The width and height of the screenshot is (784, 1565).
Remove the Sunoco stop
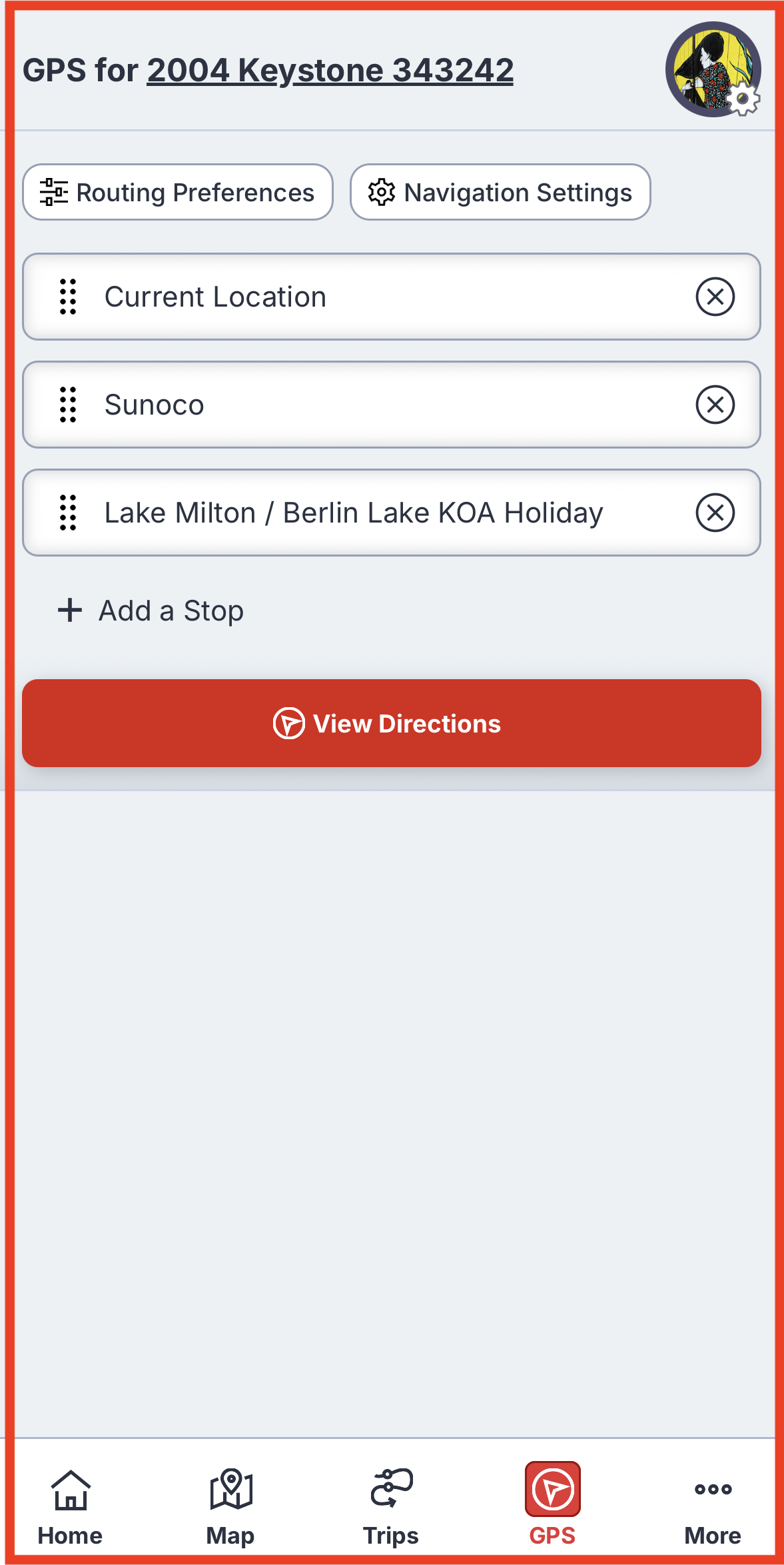coord(715,405)
